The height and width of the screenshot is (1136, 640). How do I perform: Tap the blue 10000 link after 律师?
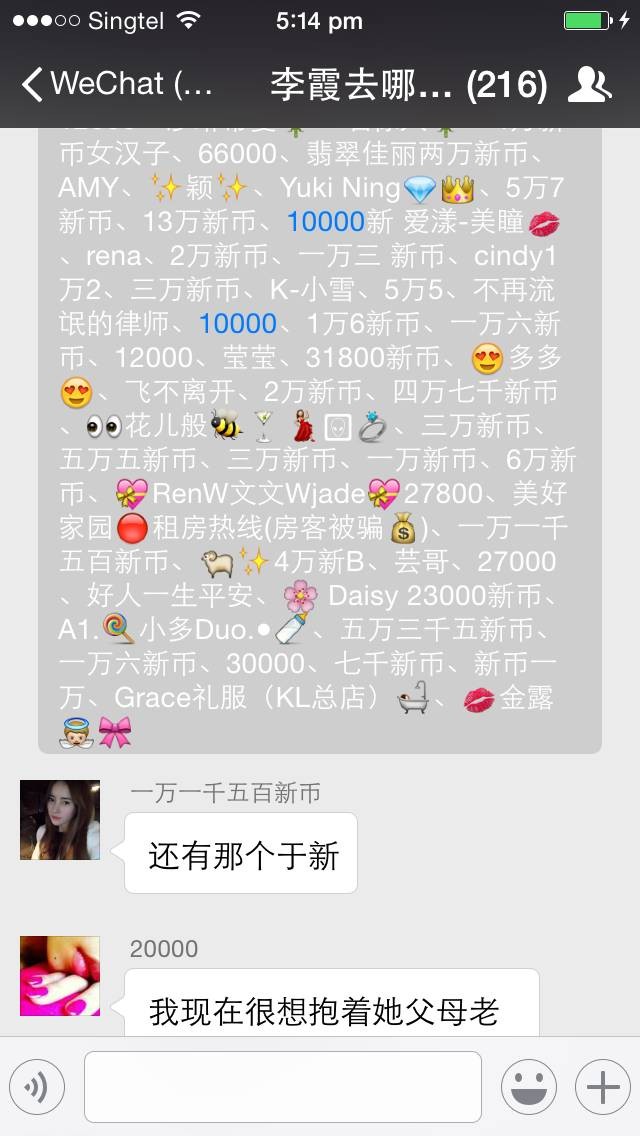(238, 324)
